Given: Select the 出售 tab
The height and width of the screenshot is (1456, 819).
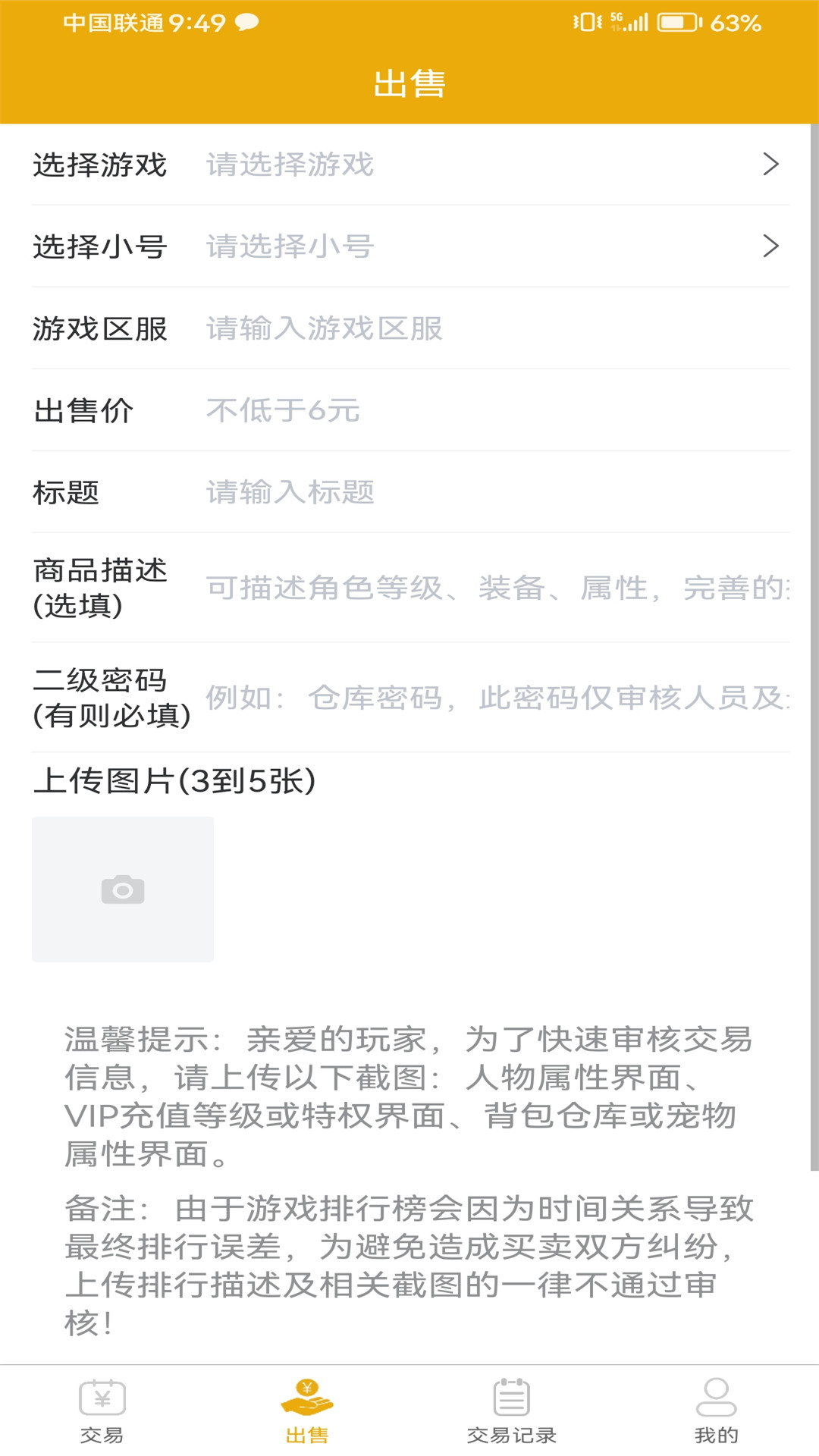Looking at the screenshot, I should [x=307, y=1410].
